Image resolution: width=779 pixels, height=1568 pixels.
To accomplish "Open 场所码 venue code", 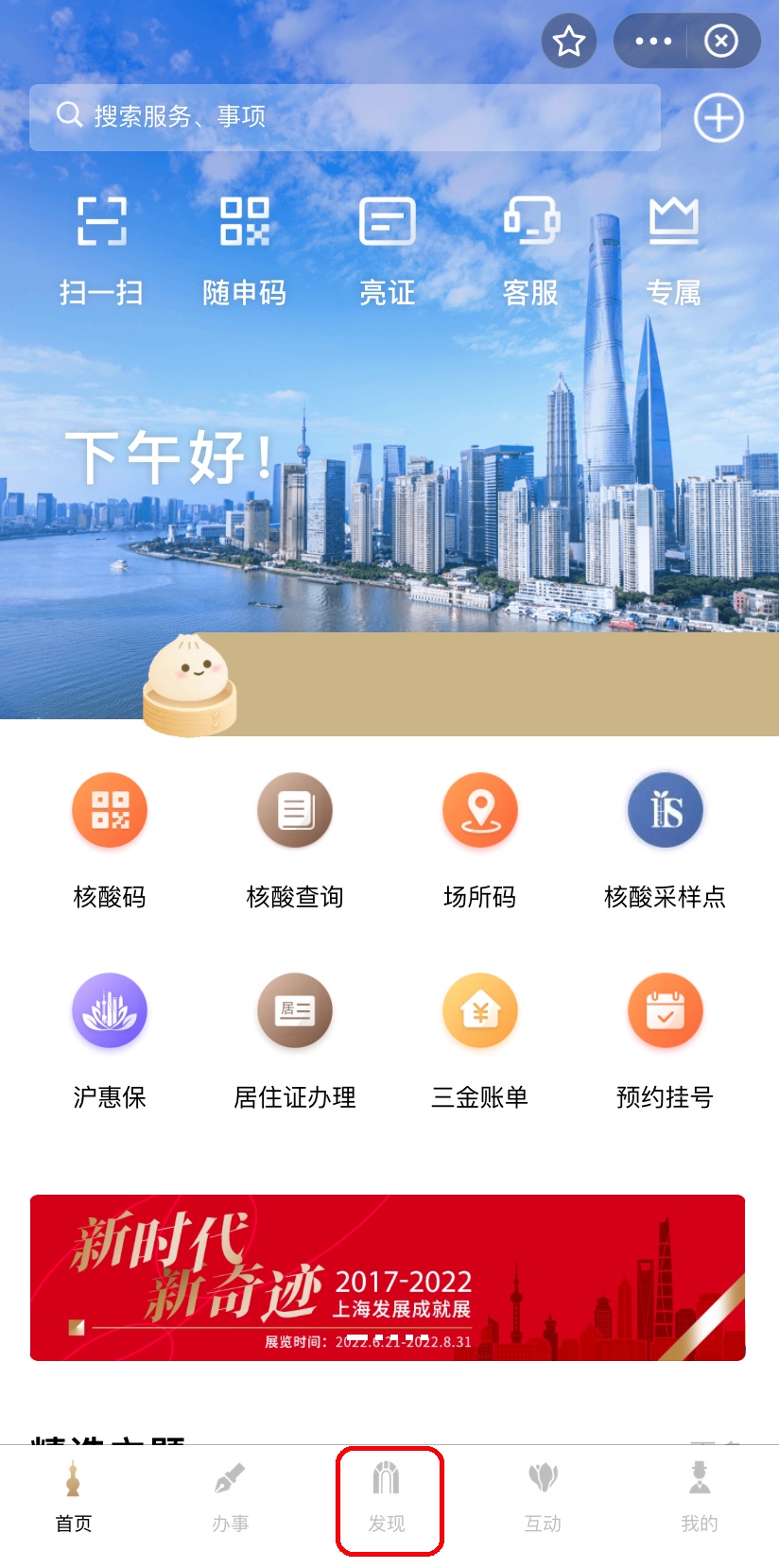I will click(480, 837).
